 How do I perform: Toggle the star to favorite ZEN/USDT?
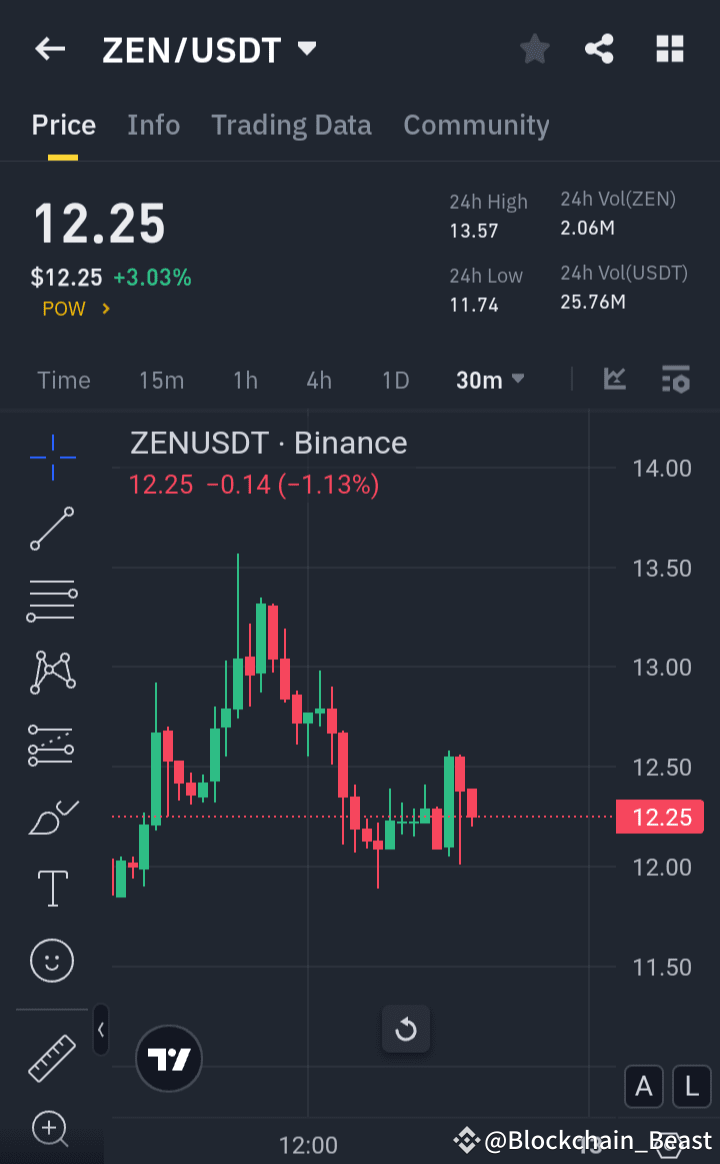(x=534, y=48)
